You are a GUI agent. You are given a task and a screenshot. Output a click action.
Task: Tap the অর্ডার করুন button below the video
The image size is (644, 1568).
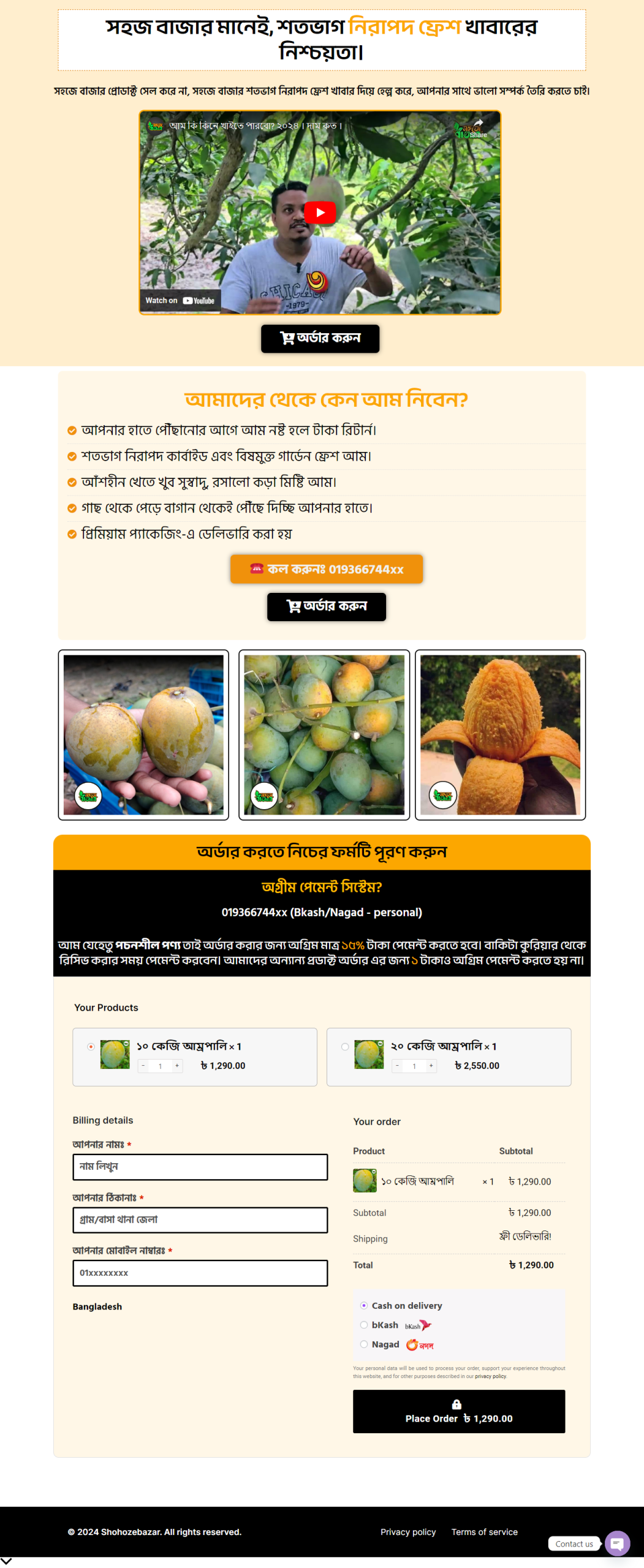click(x=320, y=338)
